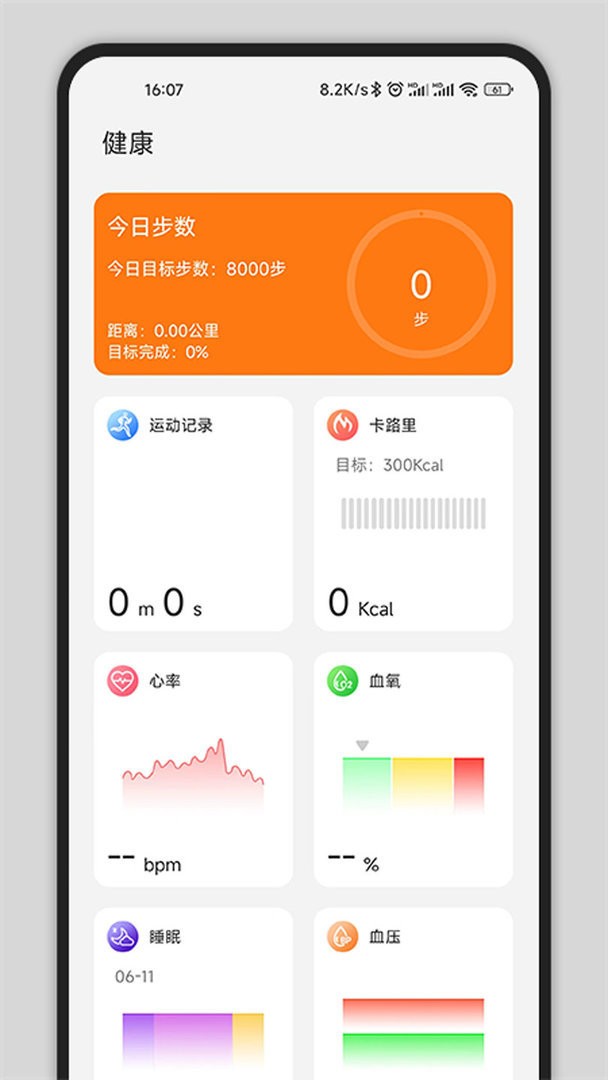The width and height of the screenshot is (608, 1080).
Task: View the 心率 heart rate card
Action: coord(193,769)
